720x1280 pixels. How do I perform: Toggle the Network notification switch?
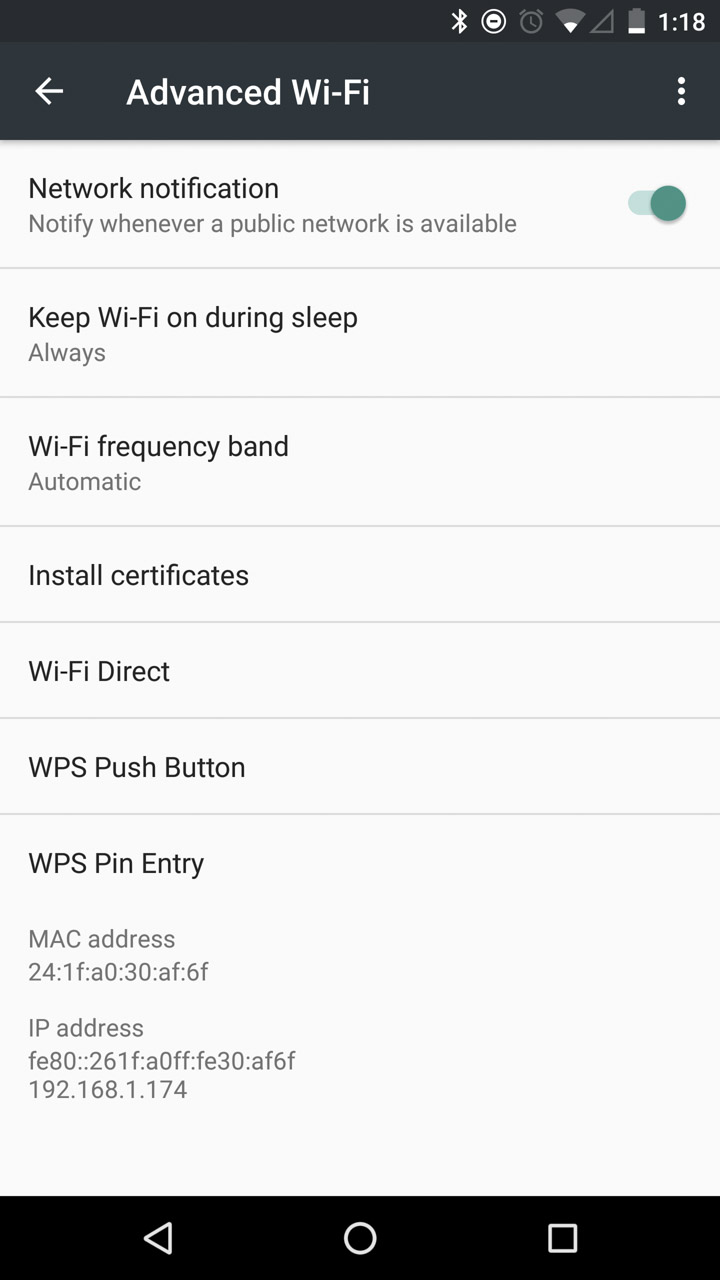tap(657, 204)
